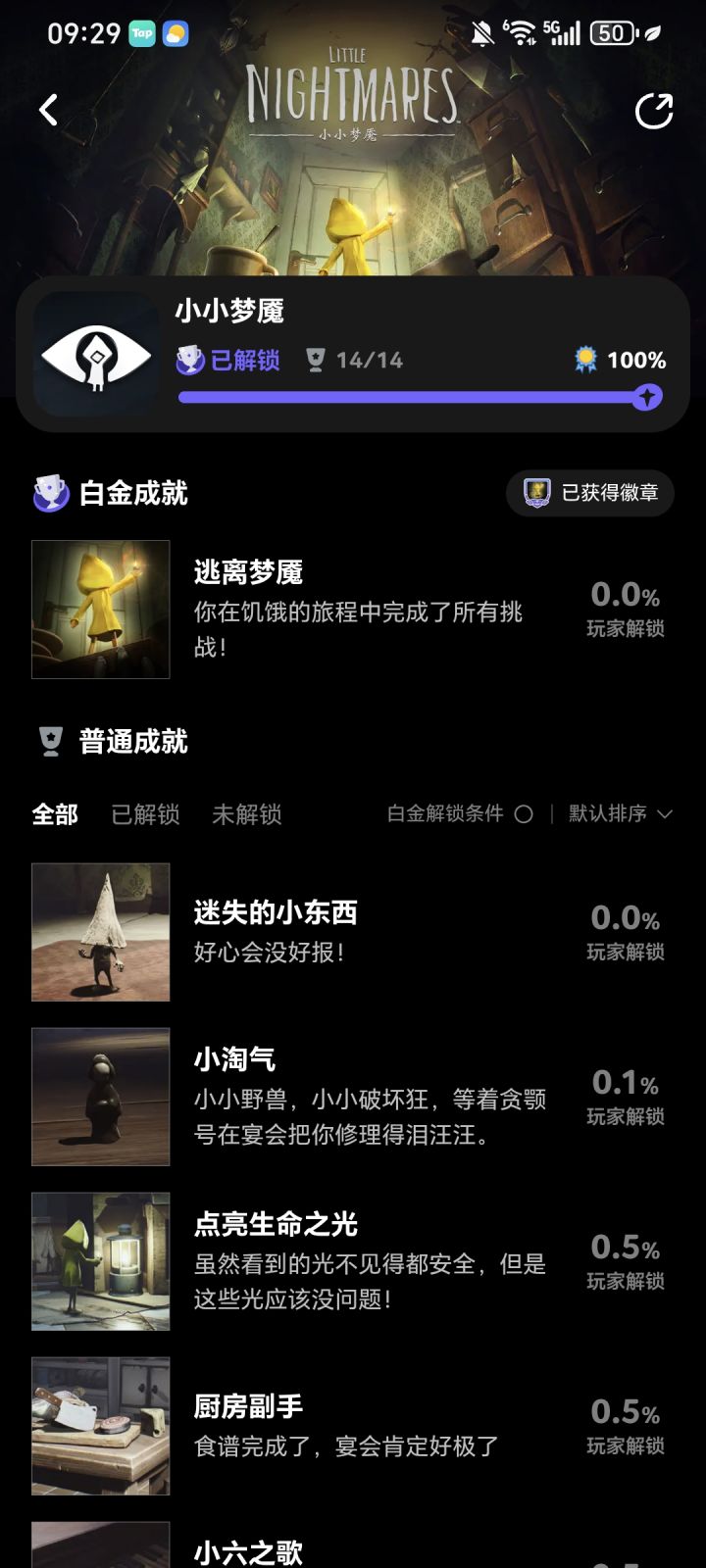Open the 迷失的小东西 achievement

[353, 931]
